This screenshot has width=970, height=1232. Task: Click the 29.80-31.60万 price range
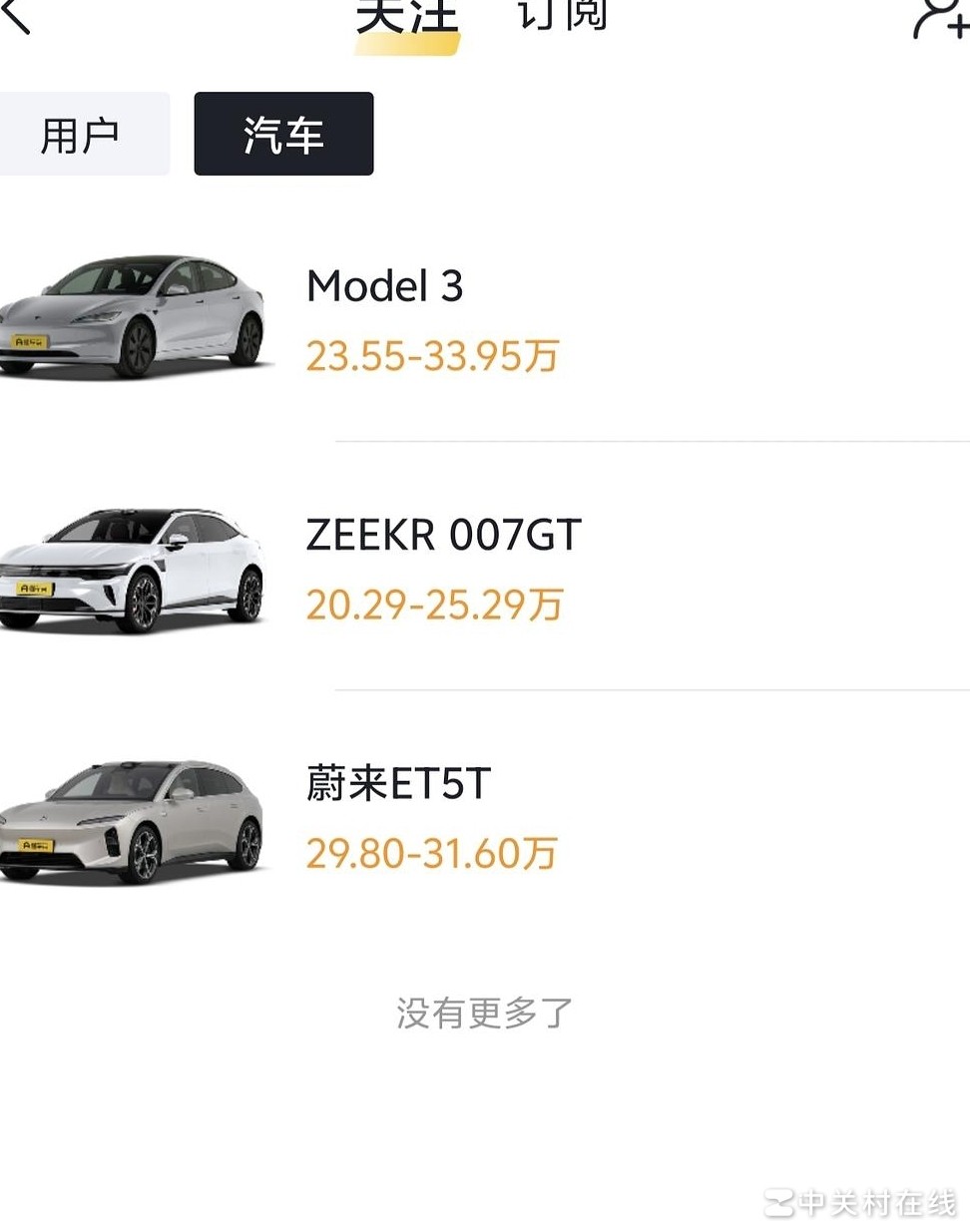[430, 852]
